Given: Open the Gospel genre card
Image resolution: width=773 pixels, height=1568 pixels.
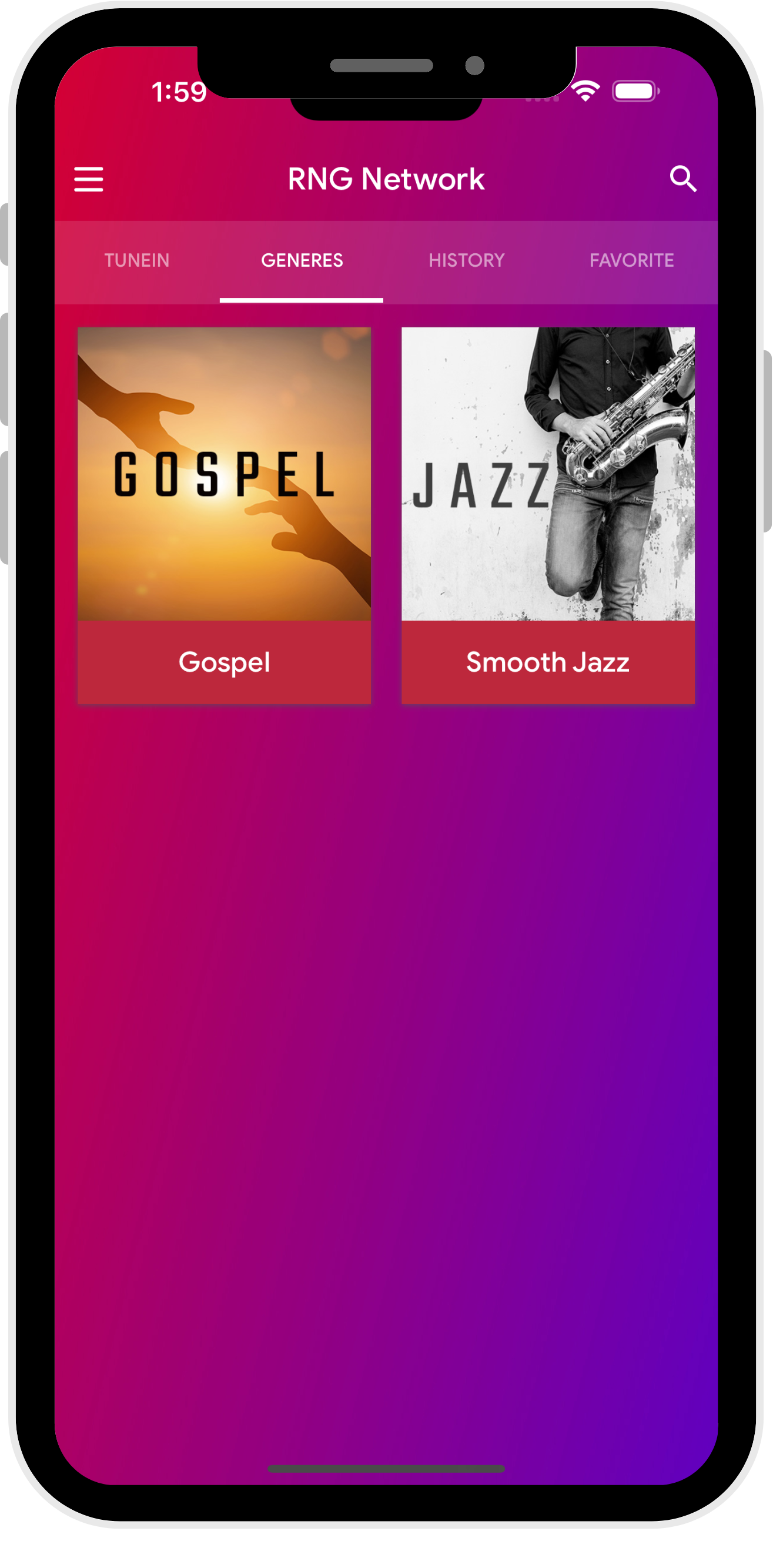Looking at the screenshot, I should [x=224, y=515].
